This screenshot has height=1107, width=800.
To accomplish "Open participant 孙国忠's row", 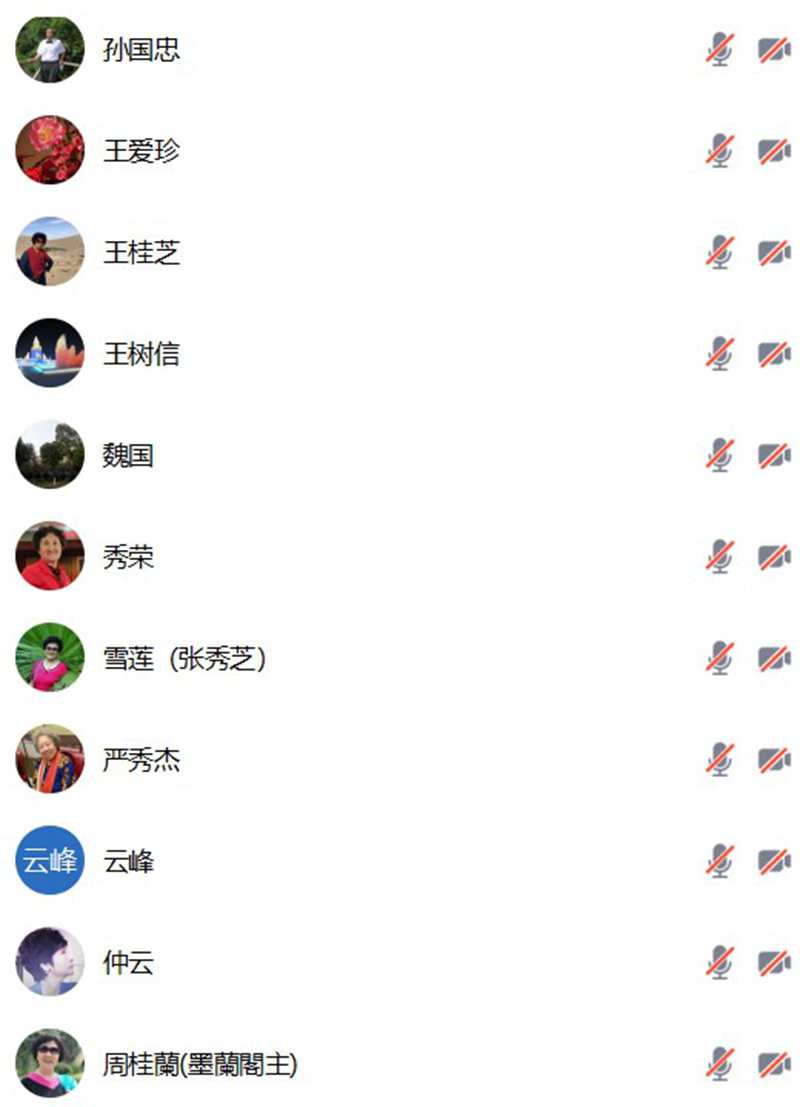I will [142, 50].
